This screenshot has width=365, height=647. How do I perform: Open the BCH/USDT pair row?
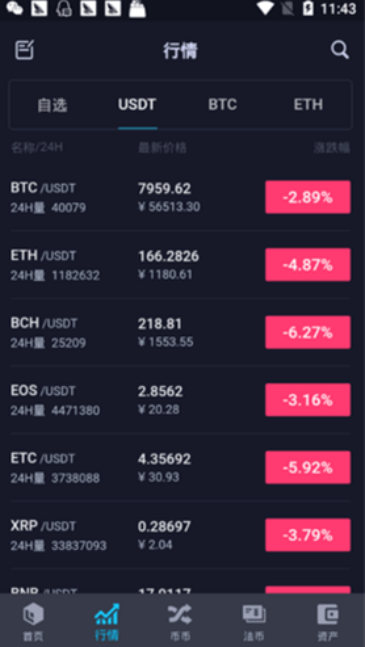[180, 333]
